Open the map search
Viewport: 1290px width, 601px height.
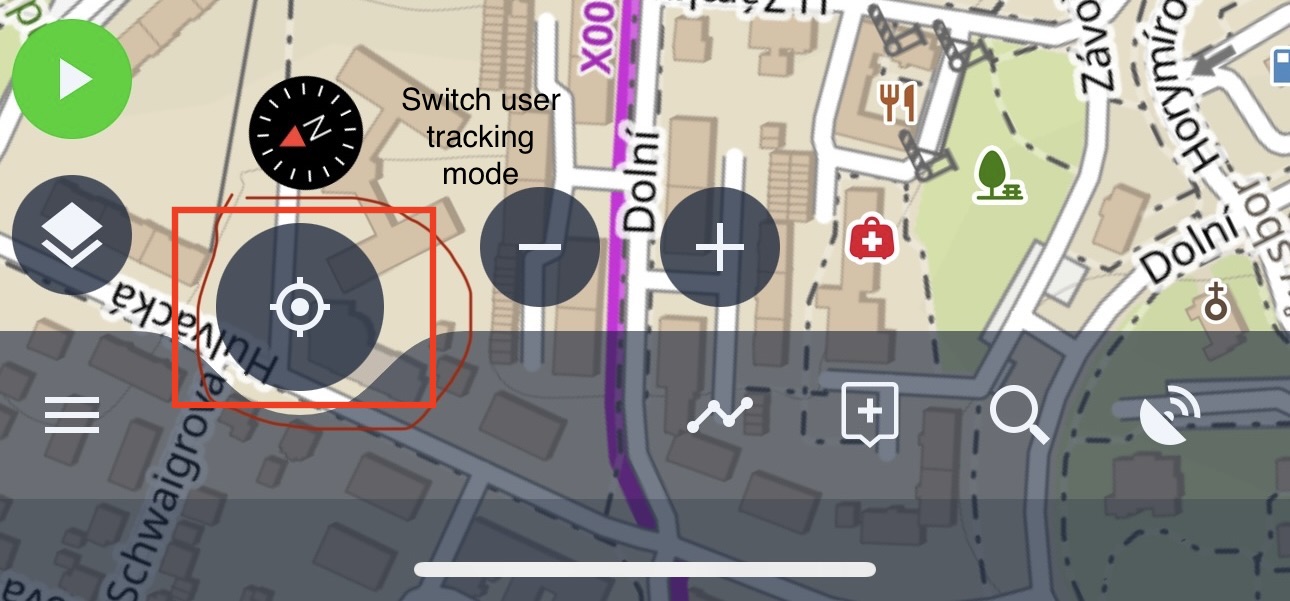(1018, 414)
